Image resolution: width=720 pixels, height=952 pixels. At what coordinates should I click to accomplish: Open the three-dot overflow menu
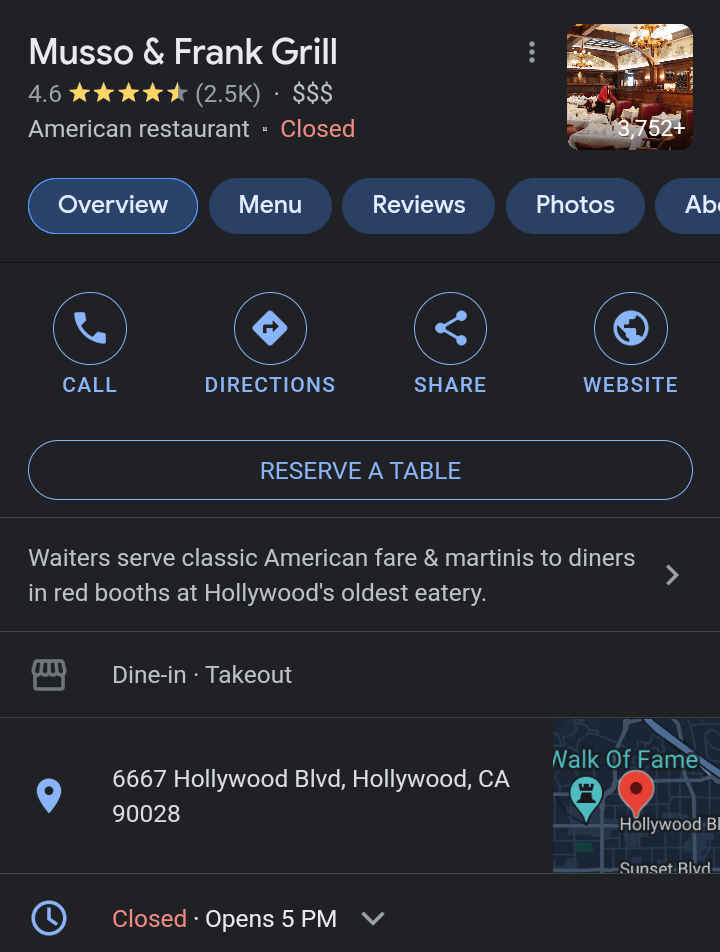(x=532, y=52)
